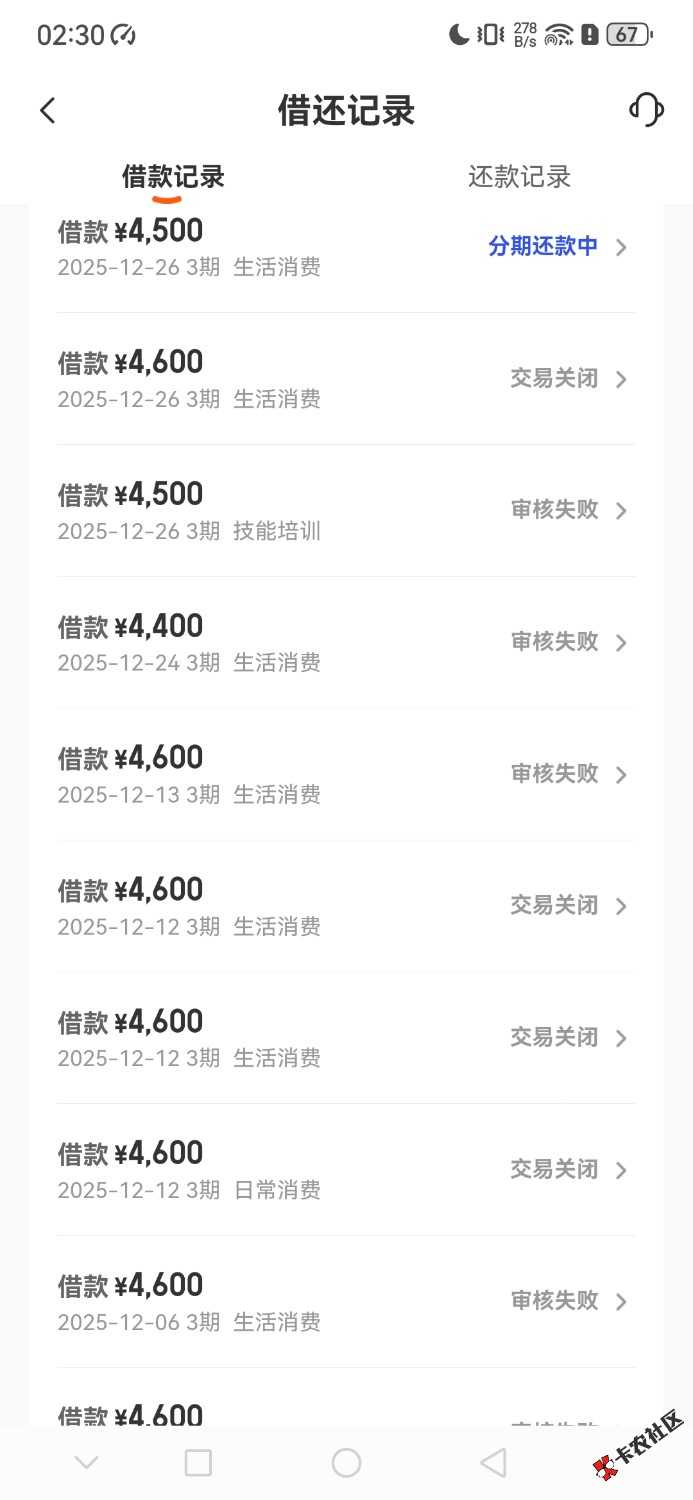Go back using the top-left arrow
Image resolution: width=693 pixels, height=1500 pixels.
(48, 110)
